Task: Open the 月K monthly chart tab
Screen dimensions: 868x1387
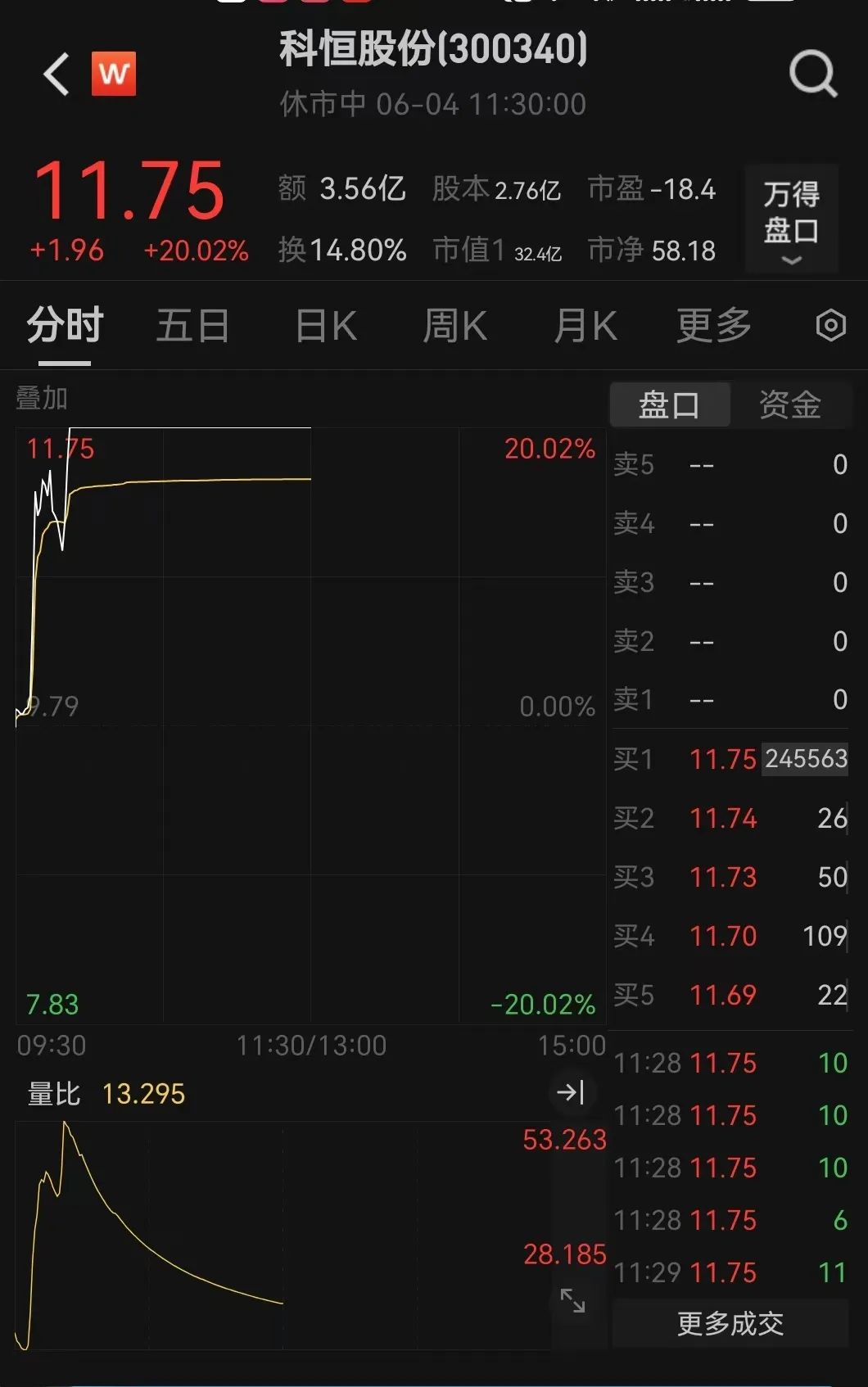Action: [585, 325]
